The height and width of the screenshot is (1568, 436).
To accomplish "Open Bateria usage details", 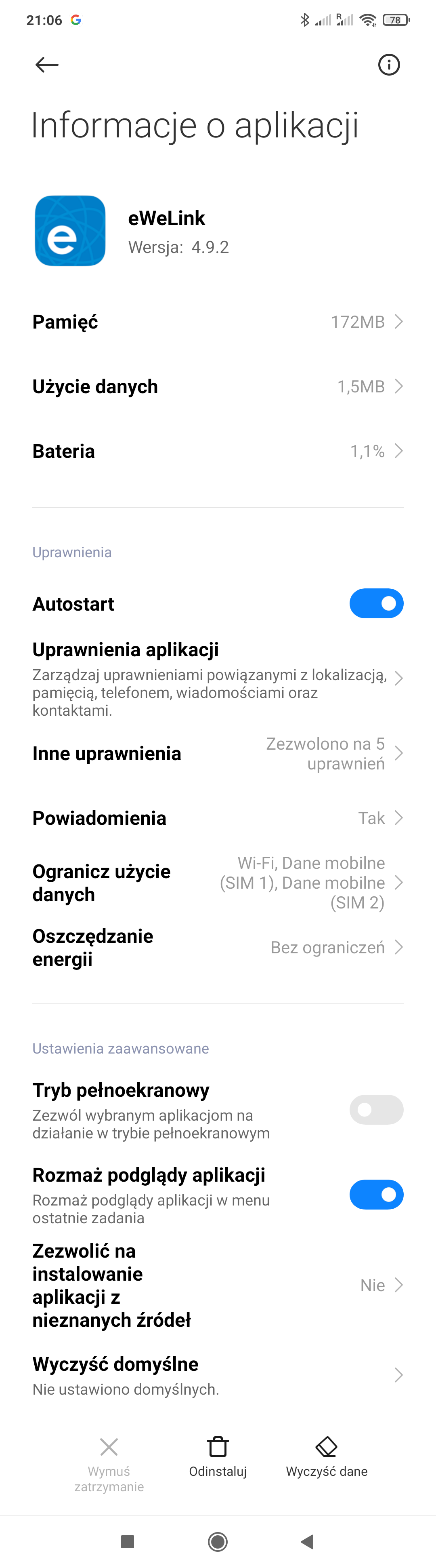I will click(x=218, y=451).
